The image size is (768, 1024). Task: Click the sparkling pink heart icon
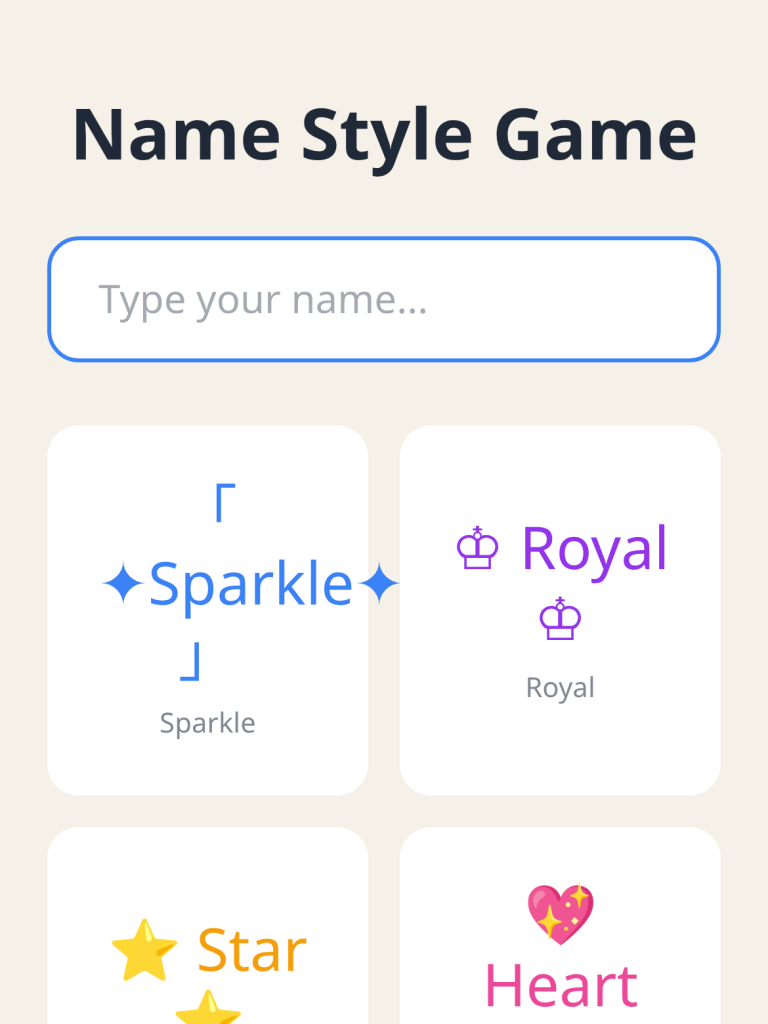click(x=560, y=912)
